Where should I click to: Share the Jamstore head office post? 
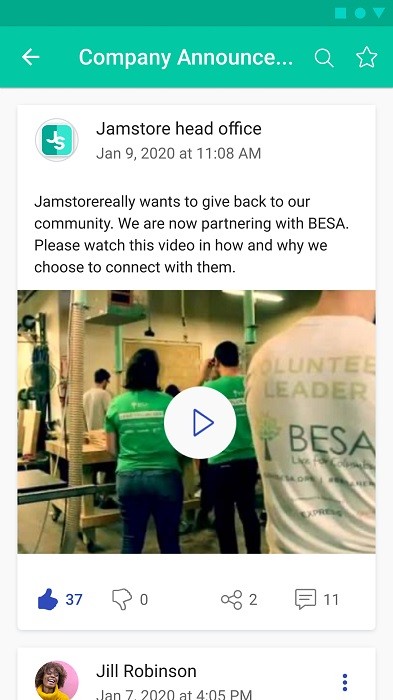(232, 600)
